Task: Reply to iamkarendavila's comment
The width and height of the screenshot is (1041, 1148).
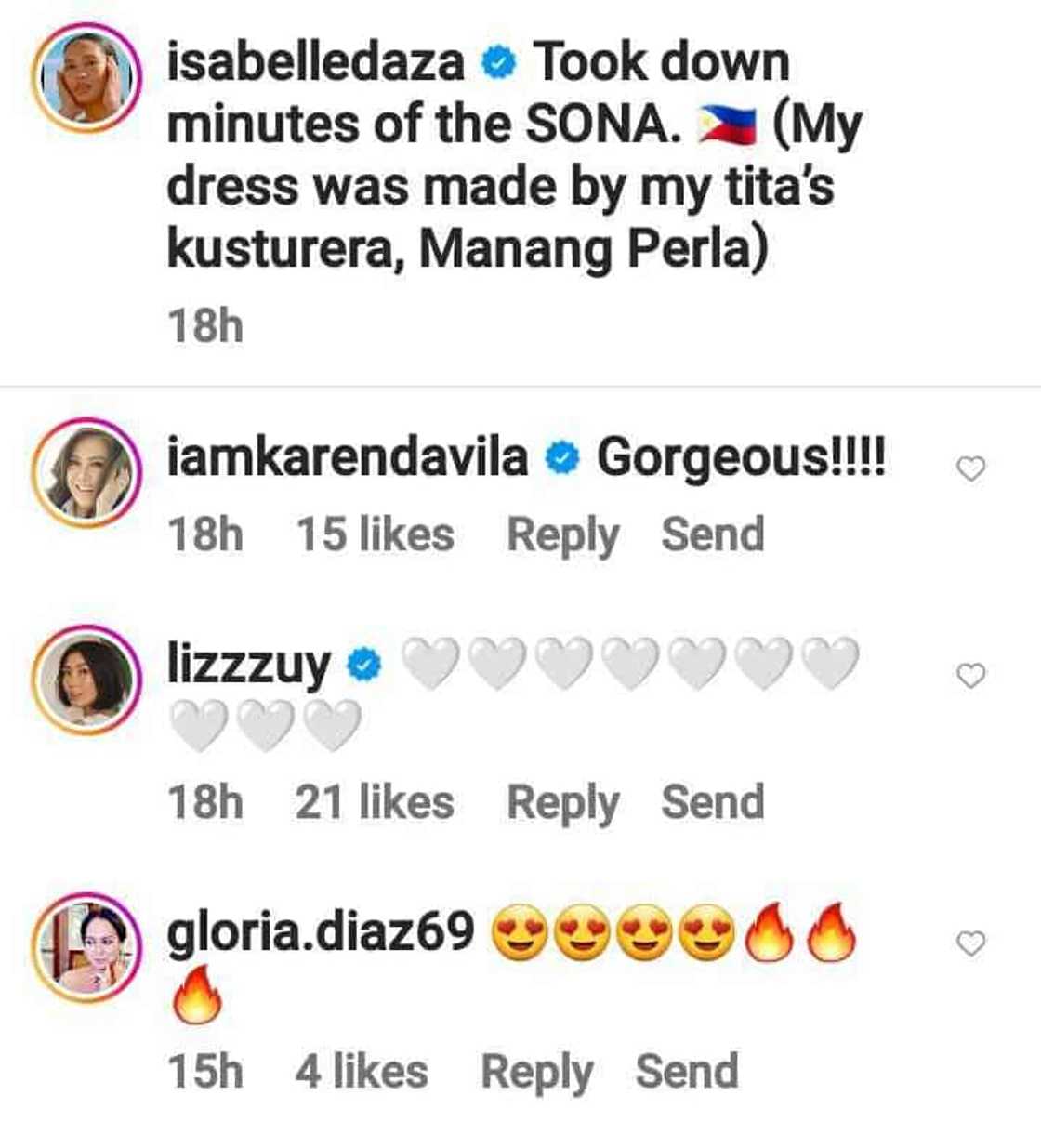Action: click(562, 535)
